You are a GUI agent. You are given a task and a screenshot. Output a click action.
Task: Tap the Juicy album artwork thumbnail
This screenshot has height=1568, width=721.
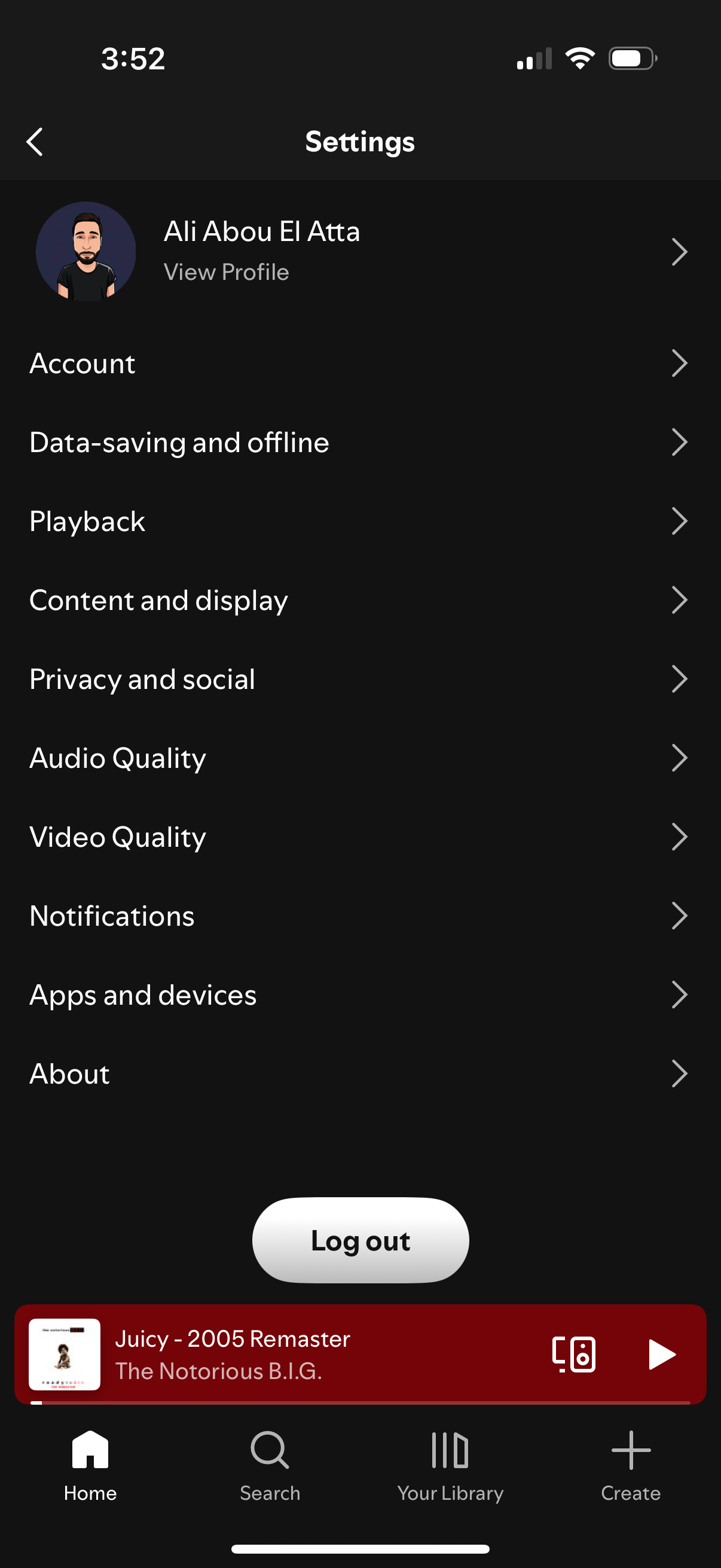click(65, 1355)
